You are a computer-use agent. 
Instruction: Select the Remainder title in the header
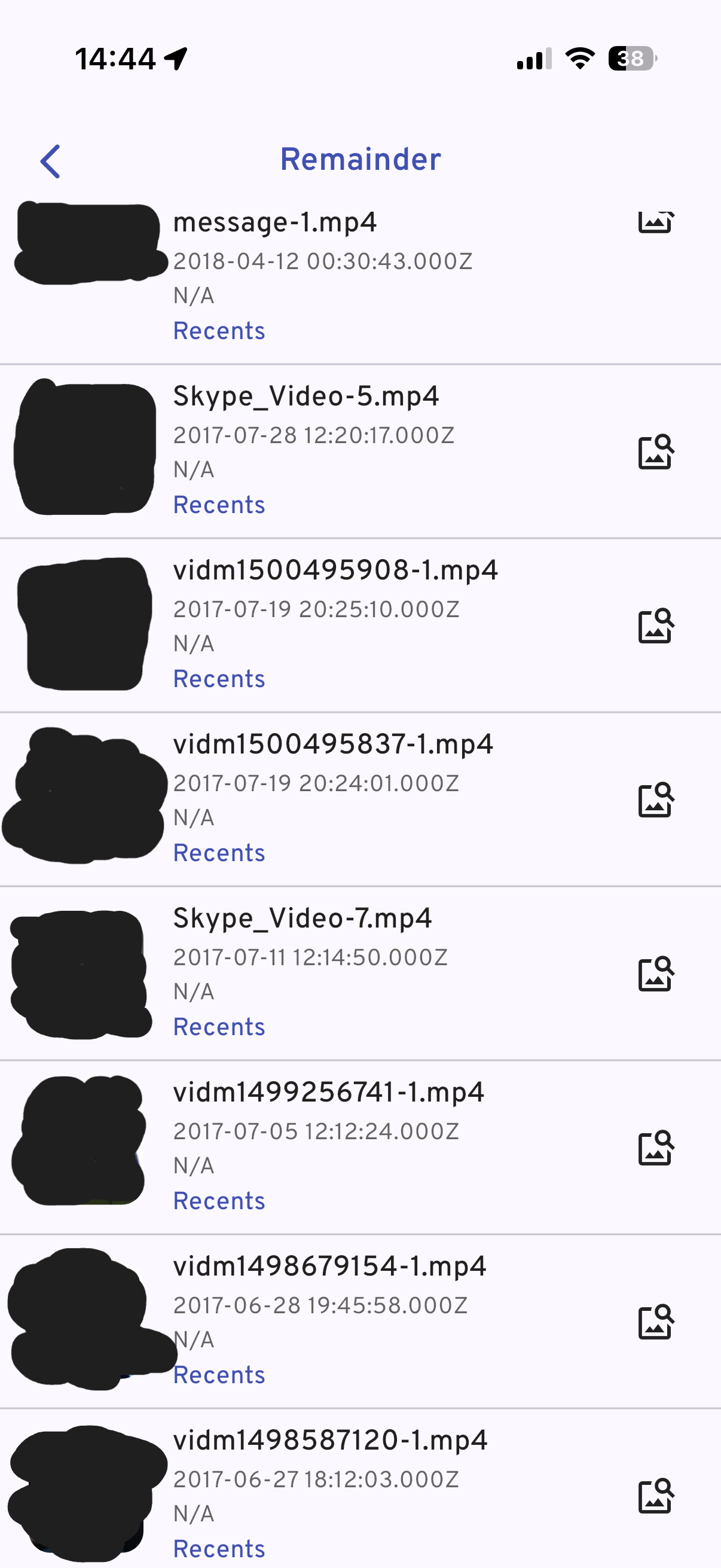tap(360, 159)
